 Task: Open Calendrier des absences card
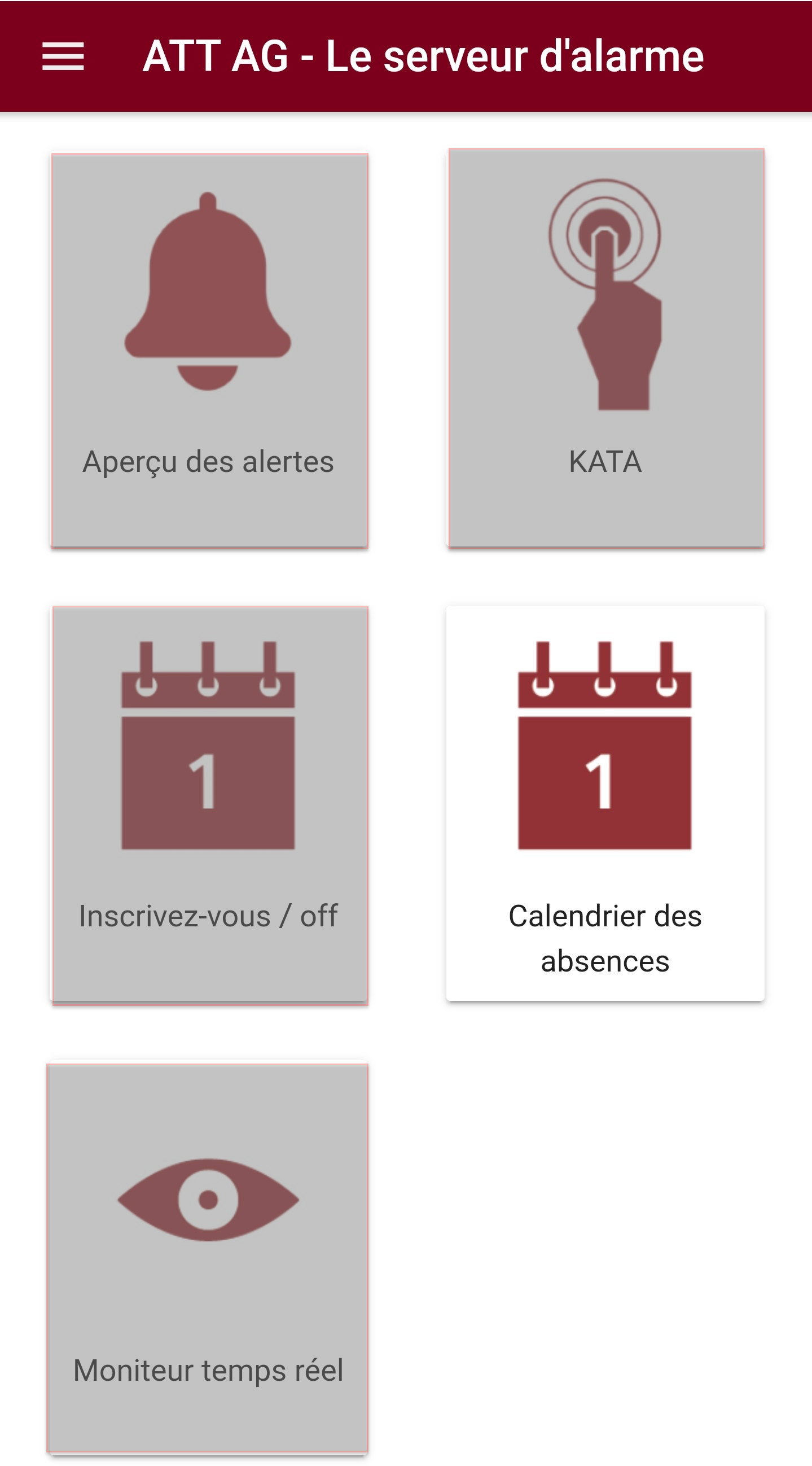[x=605, y=803]
